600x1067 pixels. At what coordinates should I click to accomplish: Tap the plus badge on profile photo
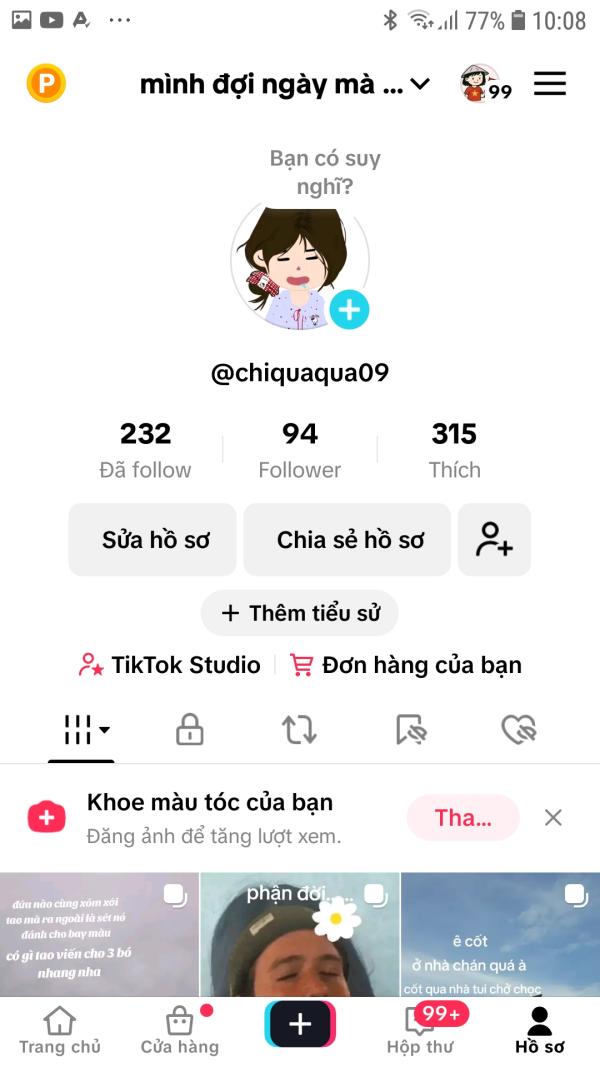click(x=349, y=310)
